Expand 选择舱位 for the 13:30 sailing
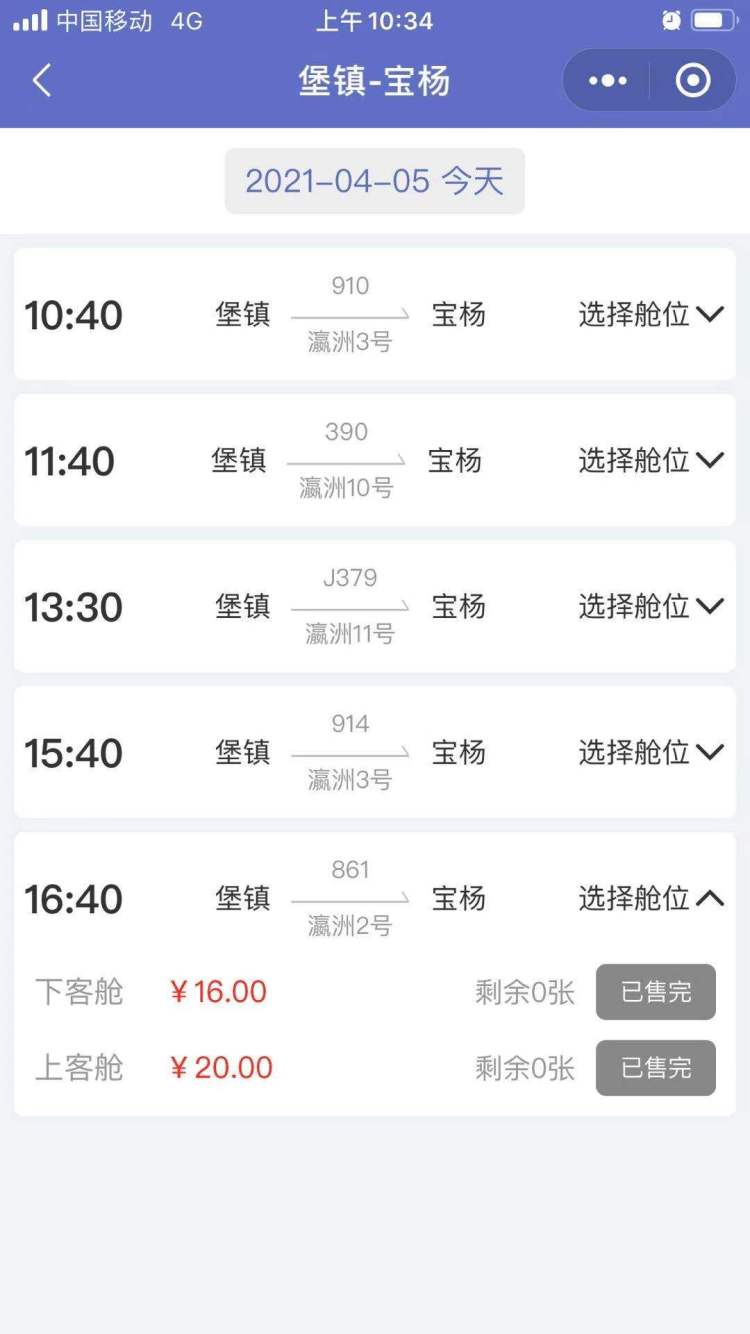The width and height of the screenshot is (750, 1334). (x=651, y=606)
